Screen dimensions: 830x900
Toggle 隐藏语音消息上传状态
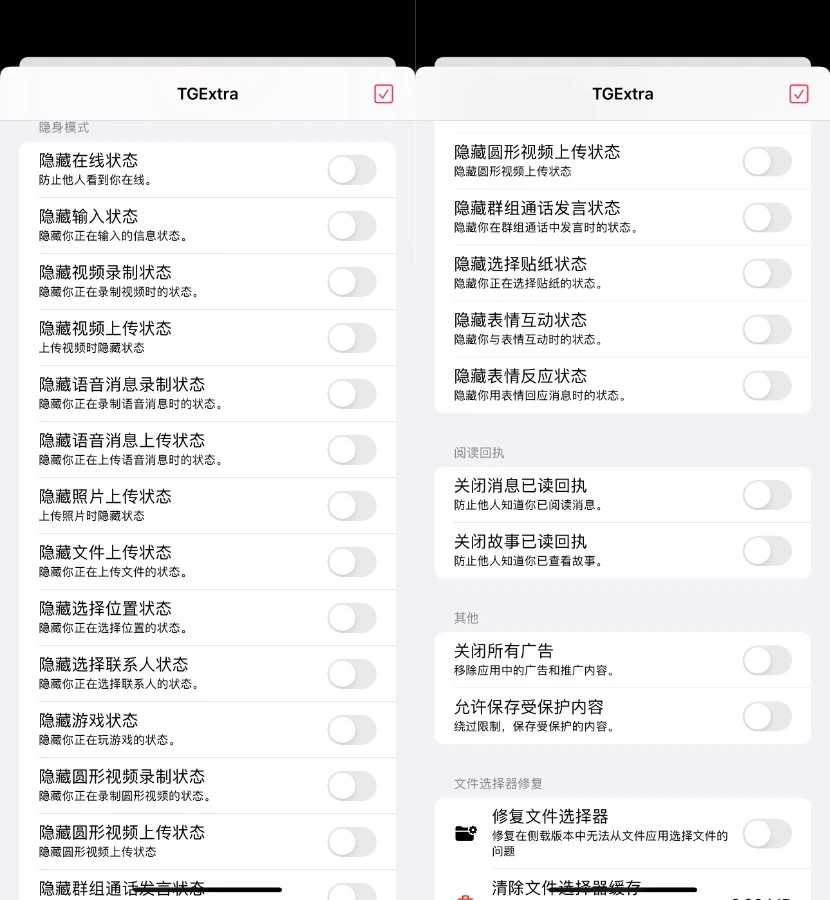point(352,450)
